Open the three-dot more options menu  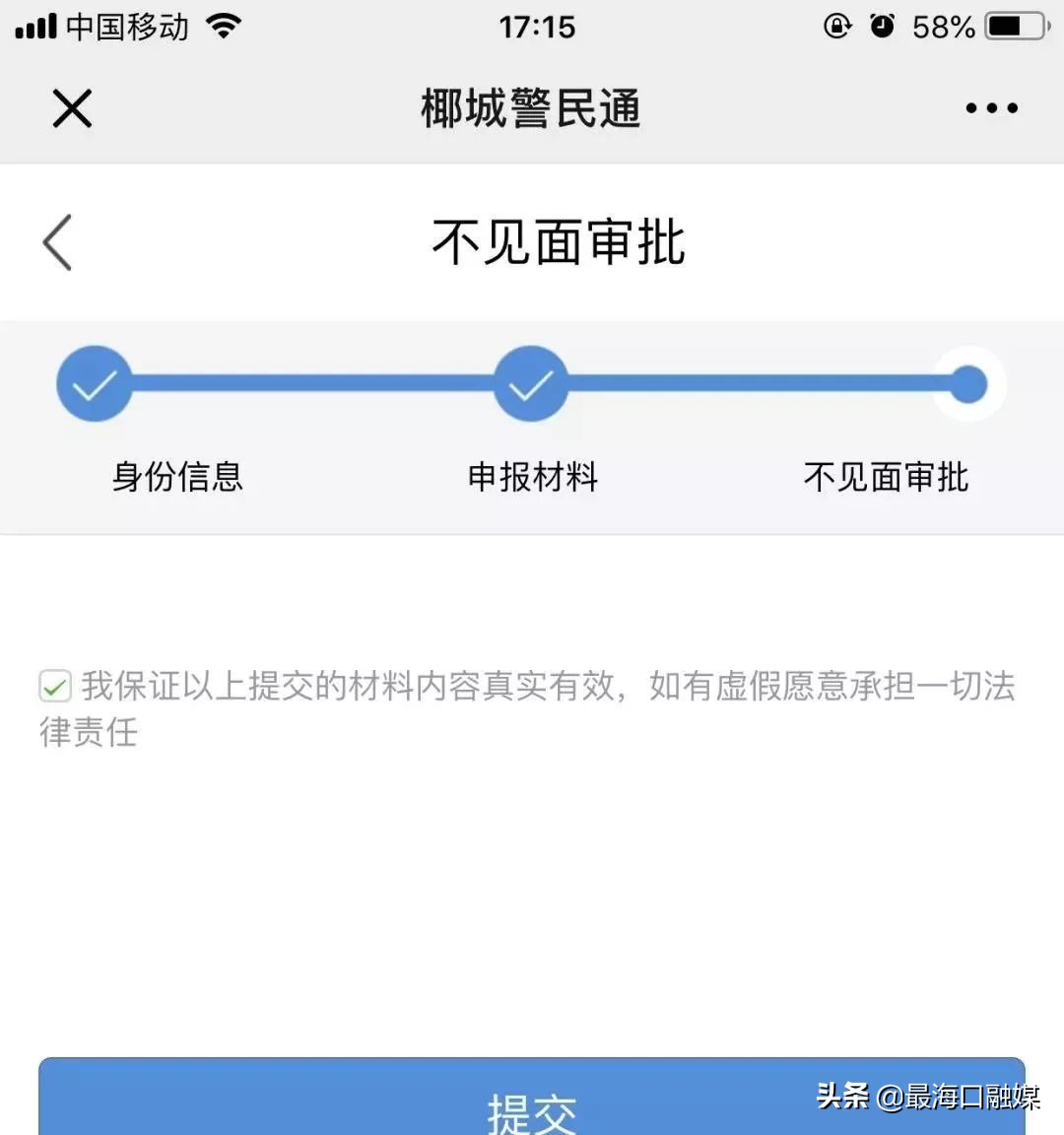coord(991,108)
